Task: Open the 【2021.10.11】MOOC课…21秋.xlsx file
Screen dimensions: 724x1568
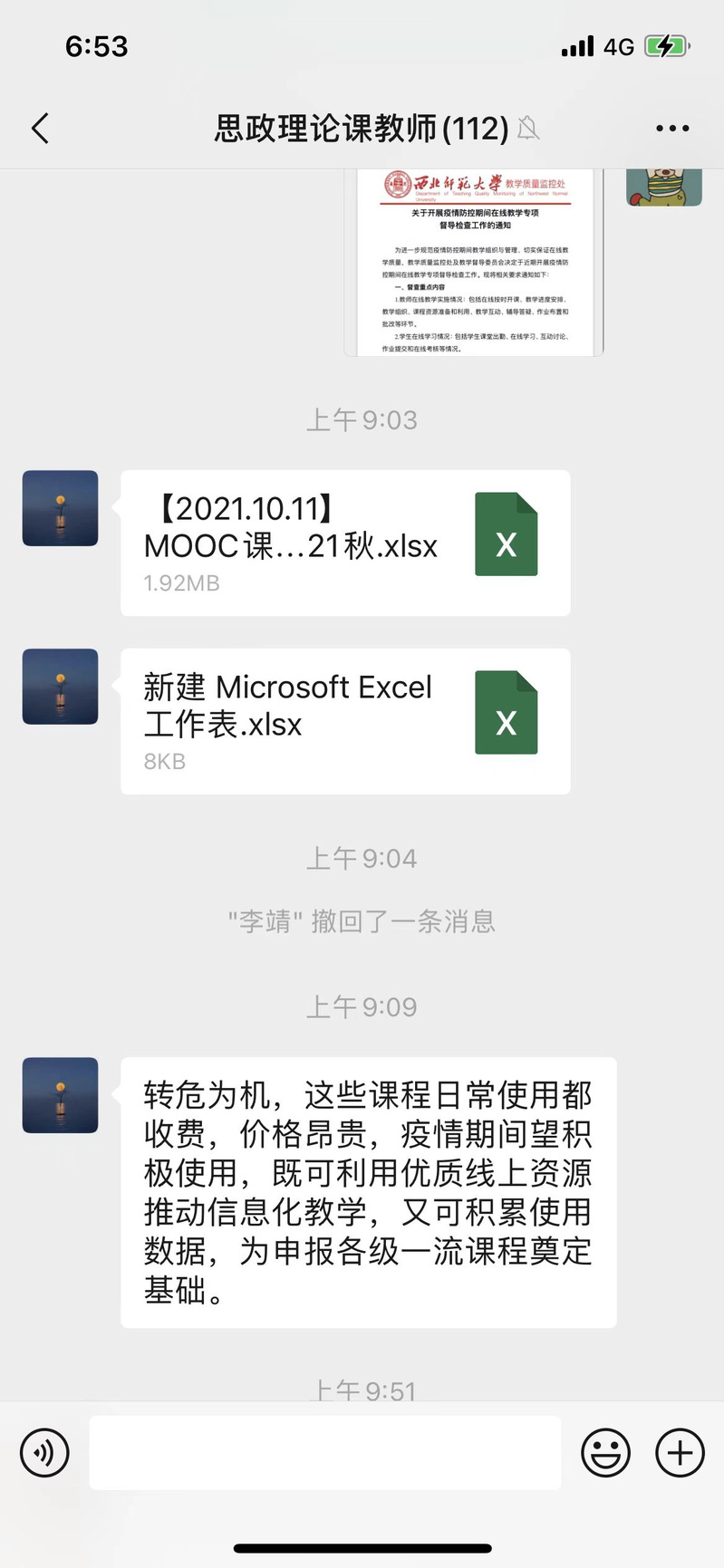Action: (x=345, y=543)
